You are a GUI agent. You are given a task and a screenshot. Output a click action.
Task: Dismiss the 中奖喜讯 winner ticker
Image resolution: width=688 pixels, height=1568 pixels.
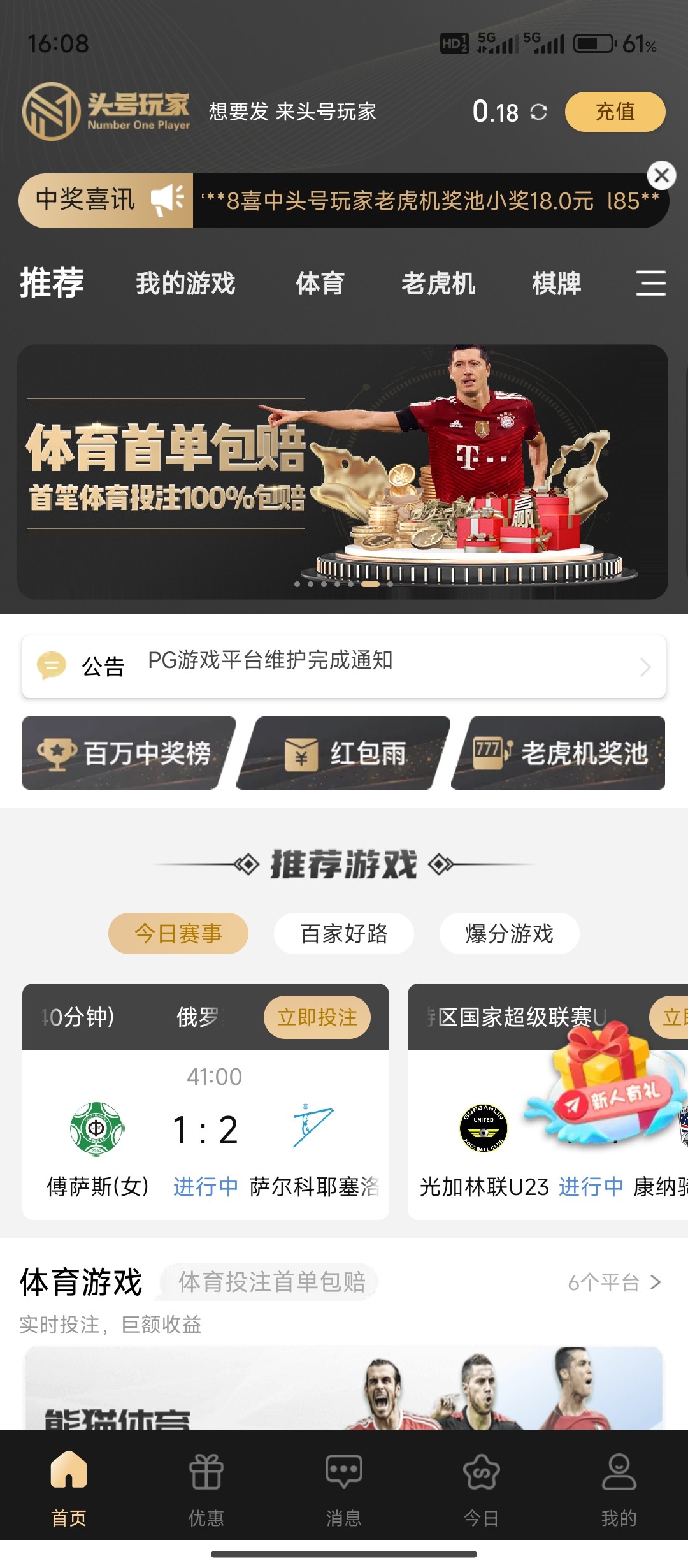[x=661, y=175]
